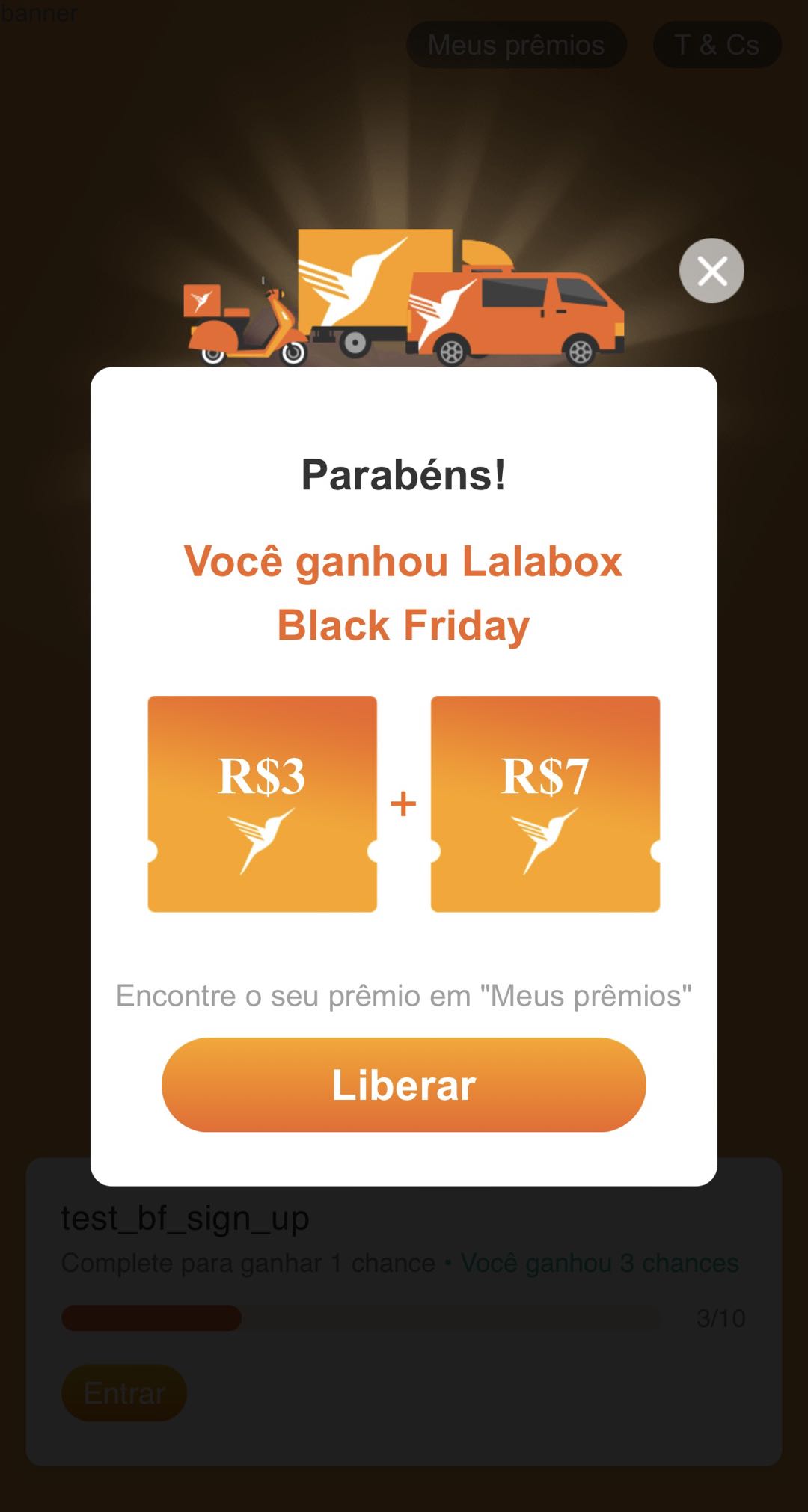Tap the Entrar button
This screenshot has width=808, height=1512.
point(124,1393)
